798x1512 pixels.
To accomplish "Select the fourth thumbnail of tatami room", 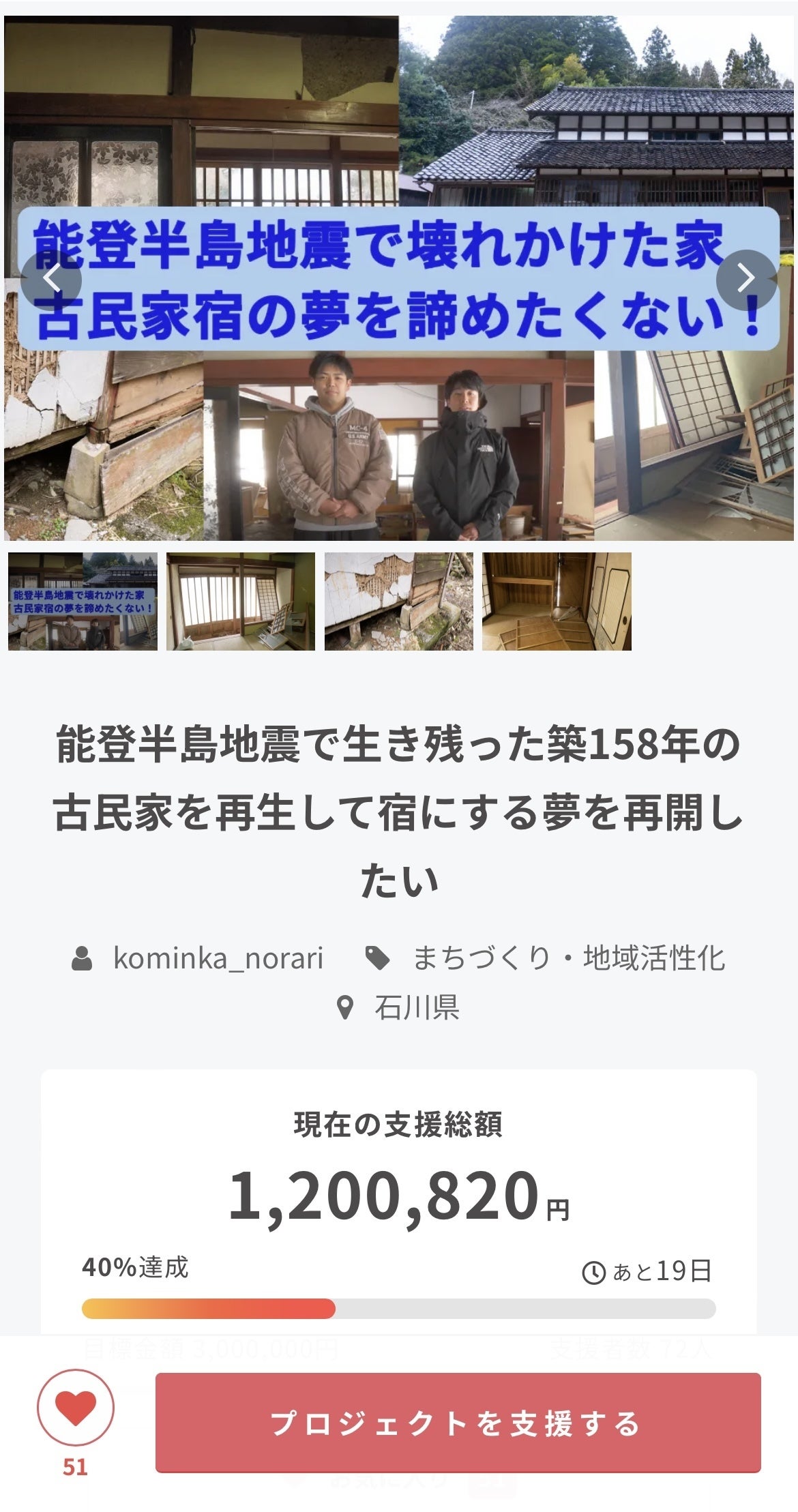I will pyautogui.click(x=557, y=601).
